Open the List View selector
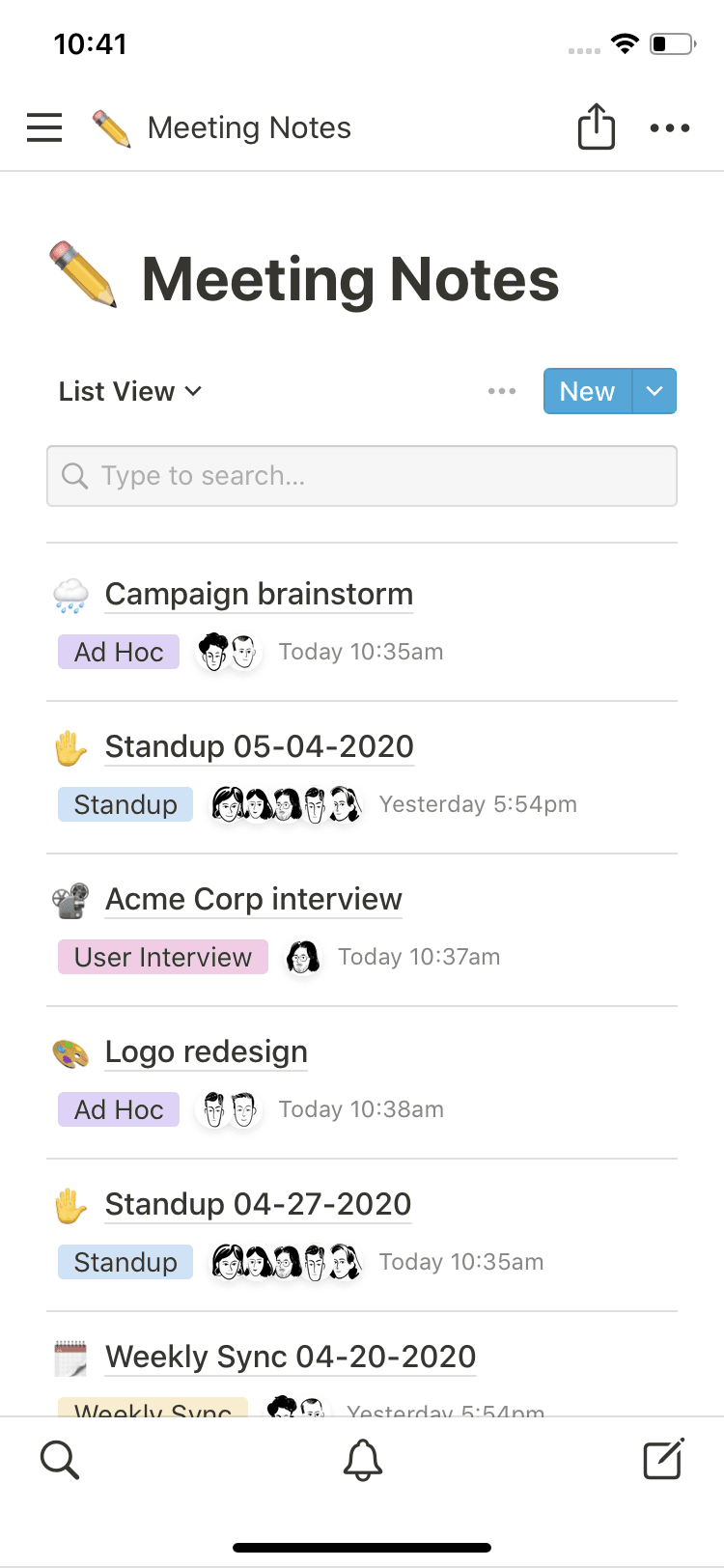The height and width of the screenshot is (1568, 724). 129,391
